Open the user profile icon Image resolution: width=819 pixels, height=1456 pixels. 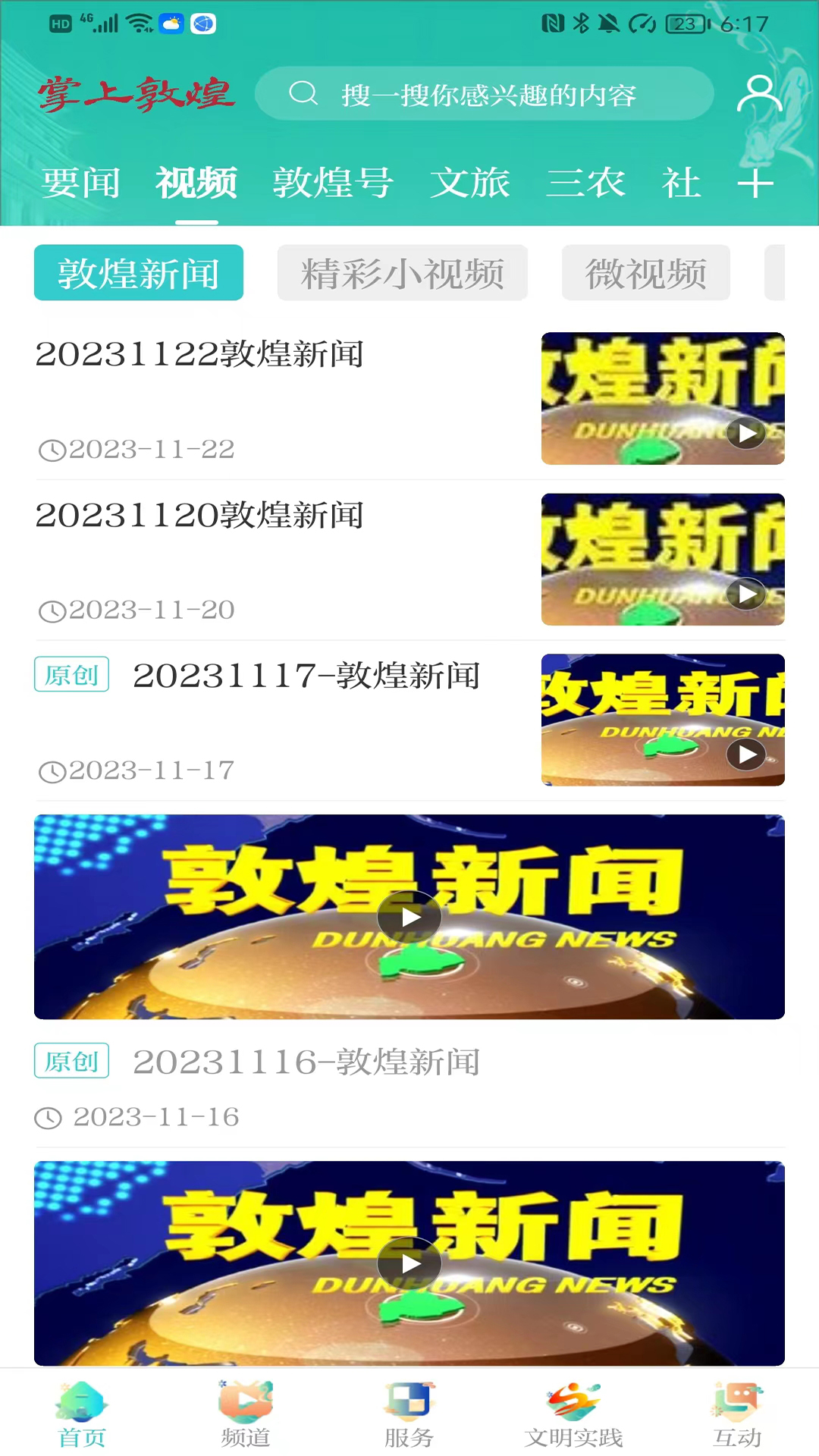pos(758,94)
